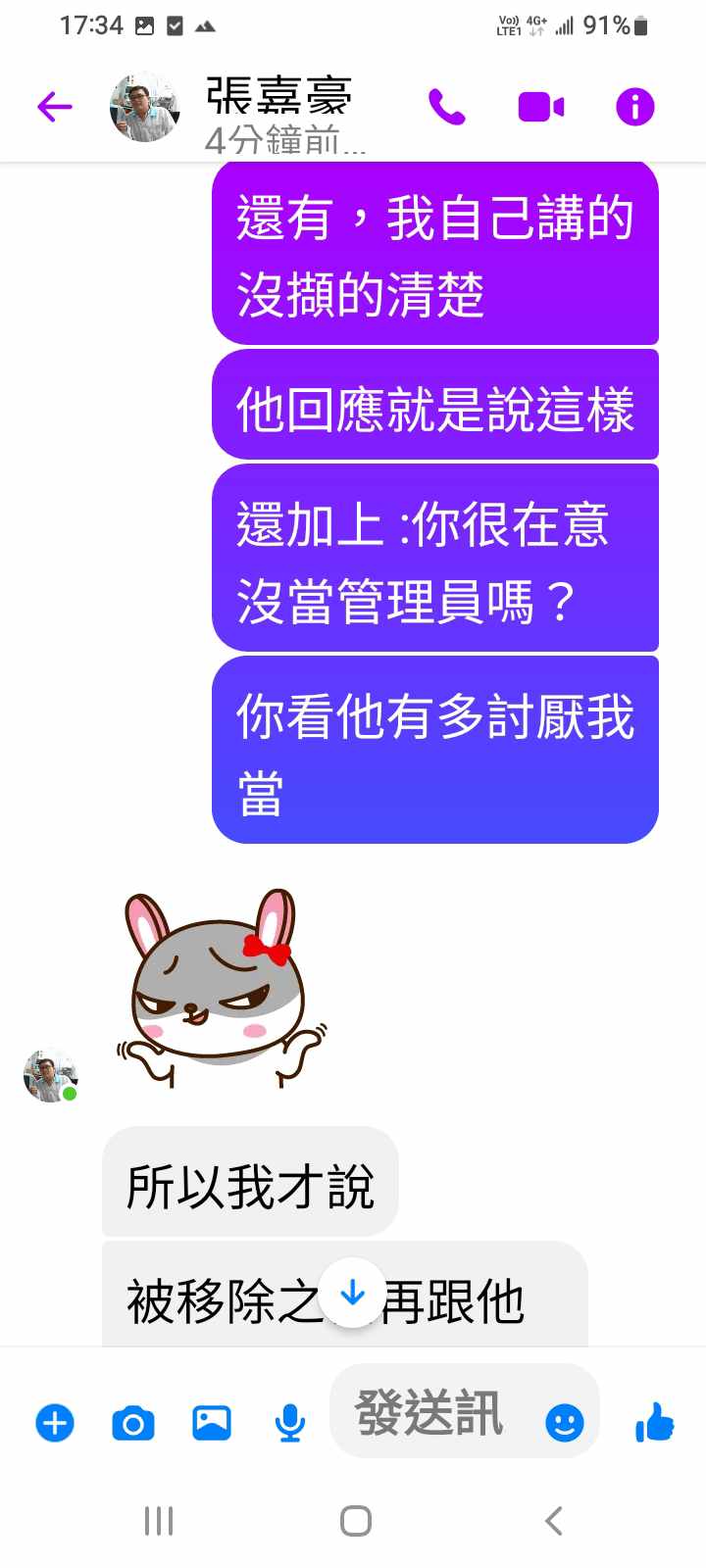706x1568 pixels.
Task: Open the plus more-actions menu
Action: [55, 1422]
